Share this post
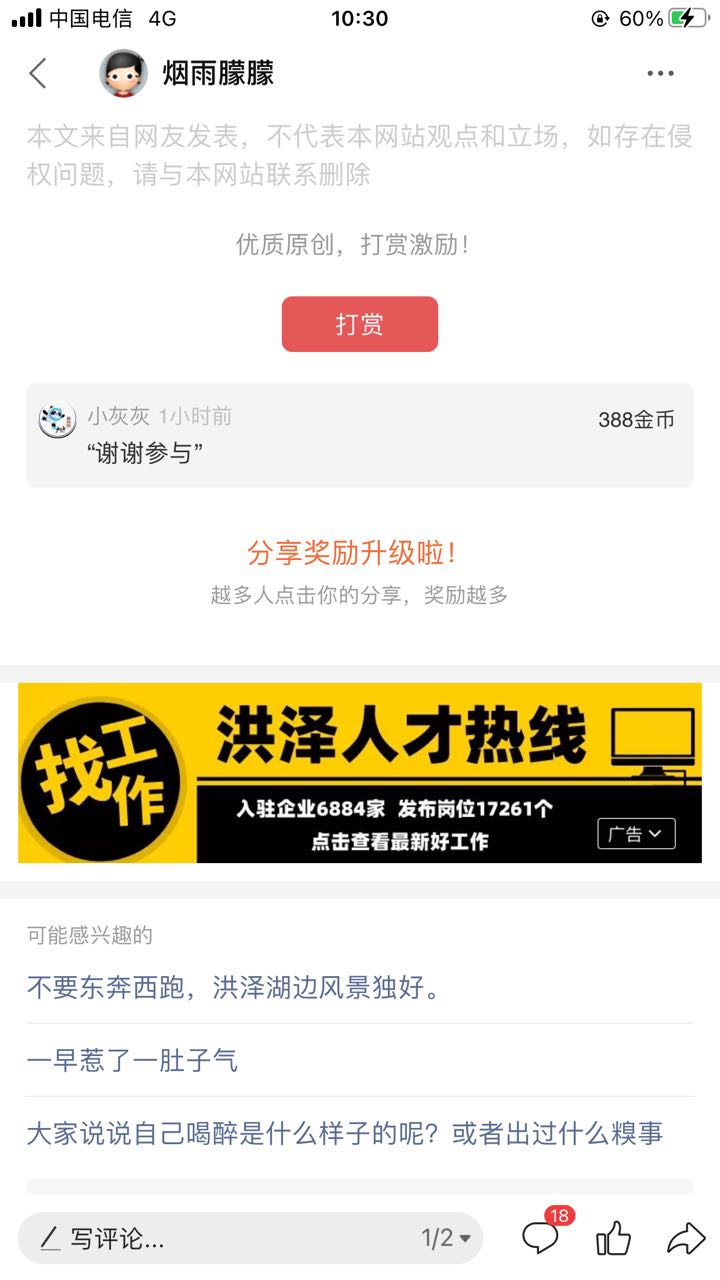 coord(686,1239)
